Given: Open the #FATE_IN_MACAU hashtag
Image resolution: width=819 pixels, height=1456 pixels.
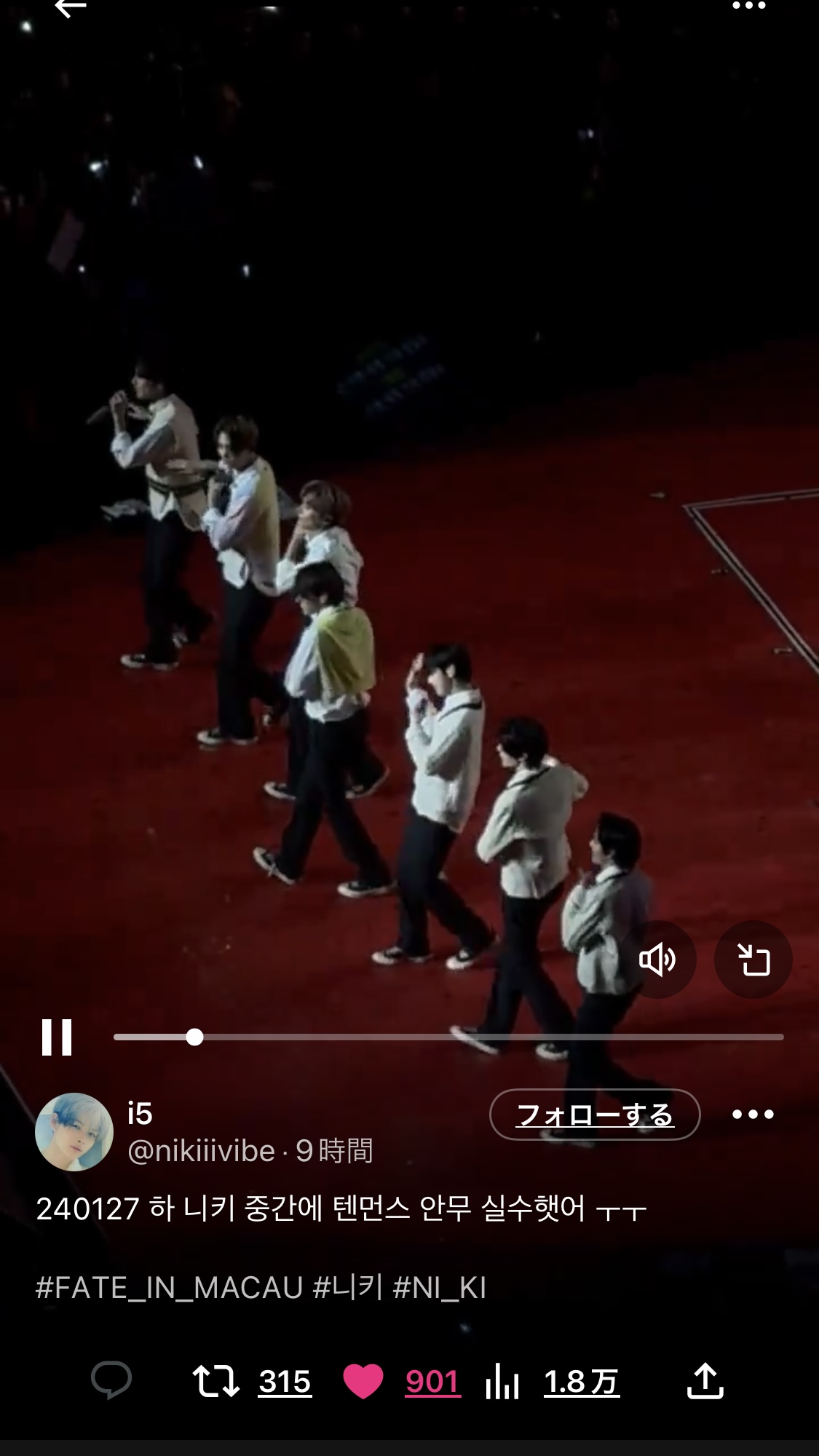Looking at the screenshot, I should (x=169, y=1288).
